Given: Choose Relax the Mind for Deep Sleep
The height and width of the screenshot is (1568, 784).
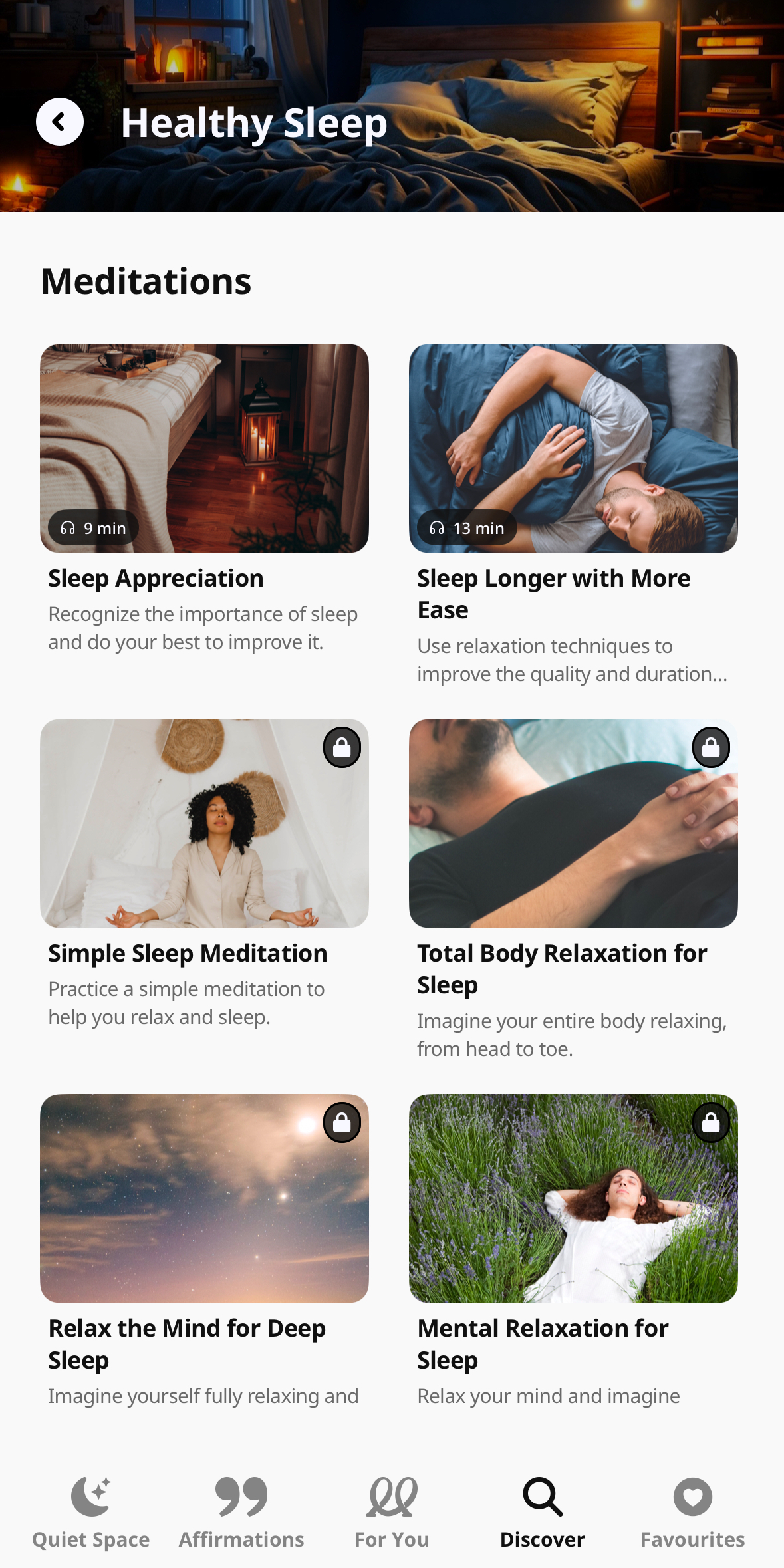Looking at the screenshot, I should tap(204, 1198).
